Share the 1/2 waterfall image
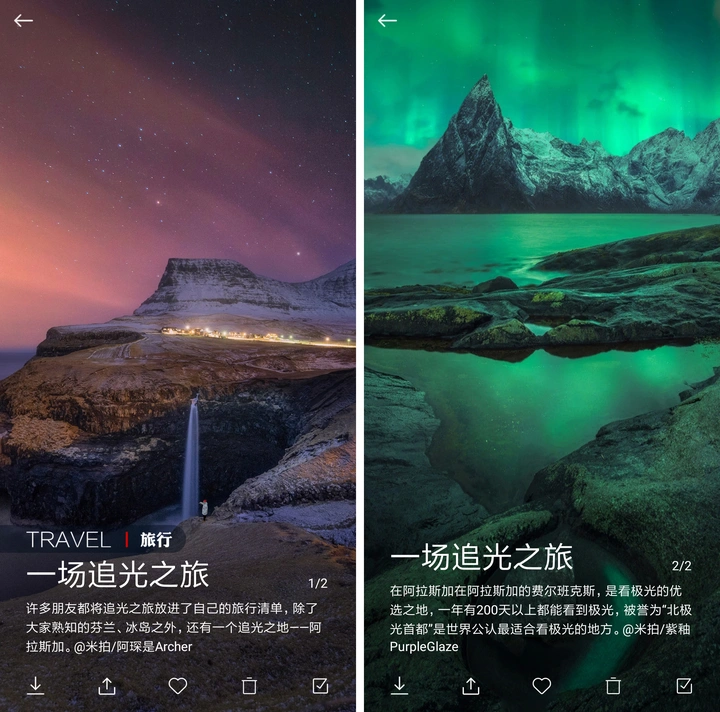Image resolution: width=720 pixels, height=712 pixels. pos(107,686)
